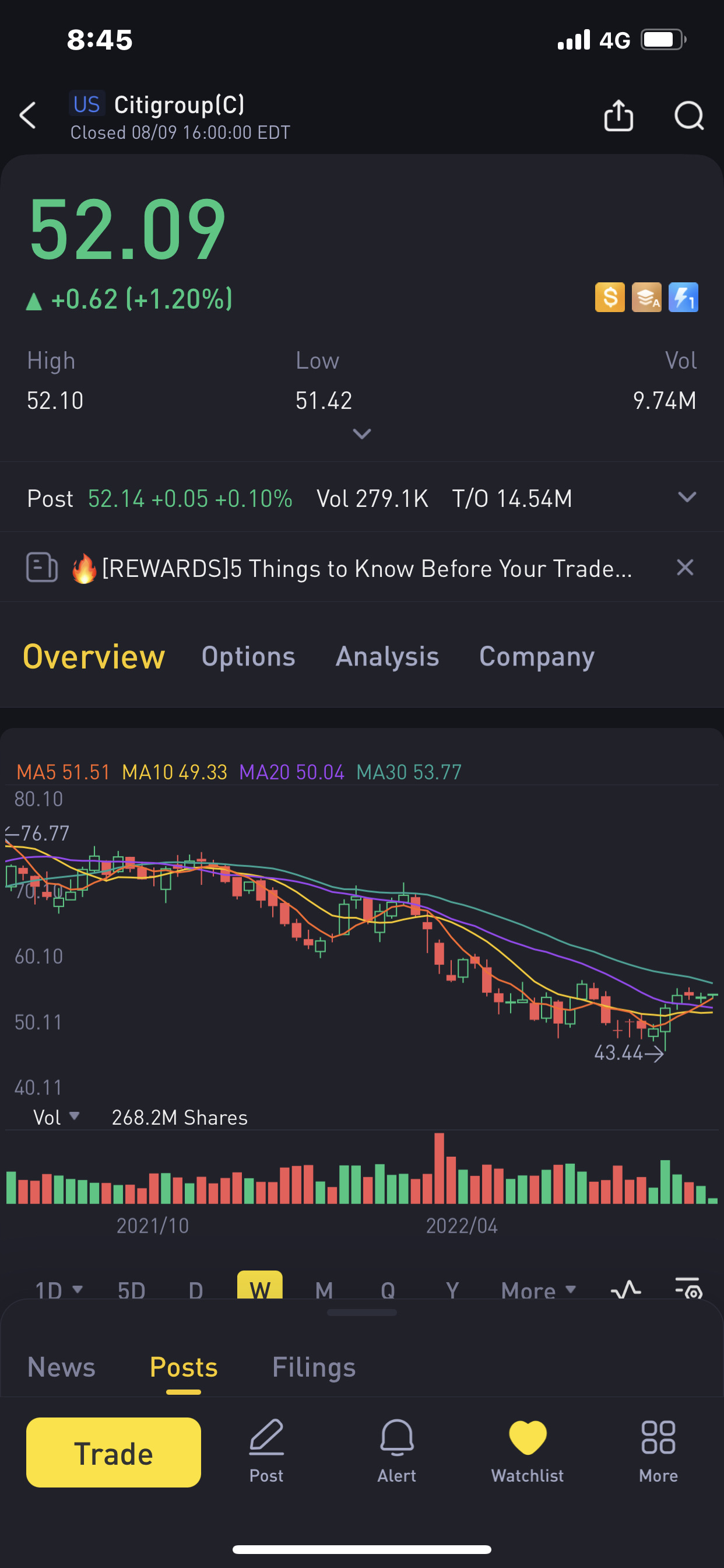Screen dimensions: 724x1568
Task: Share the Citigroup stock page
Action: 618,116
